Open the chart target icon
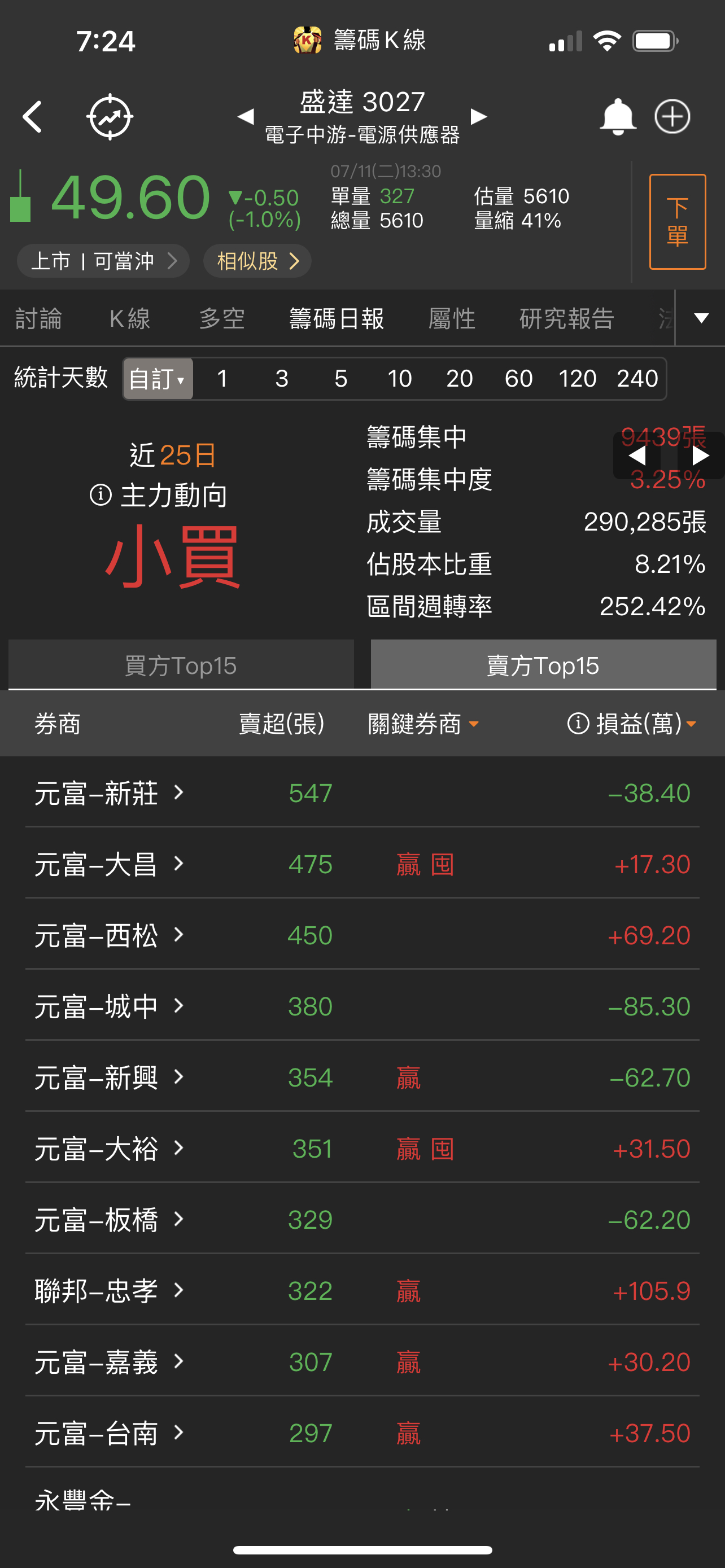The image size is (725, 1568). point(110,116)
